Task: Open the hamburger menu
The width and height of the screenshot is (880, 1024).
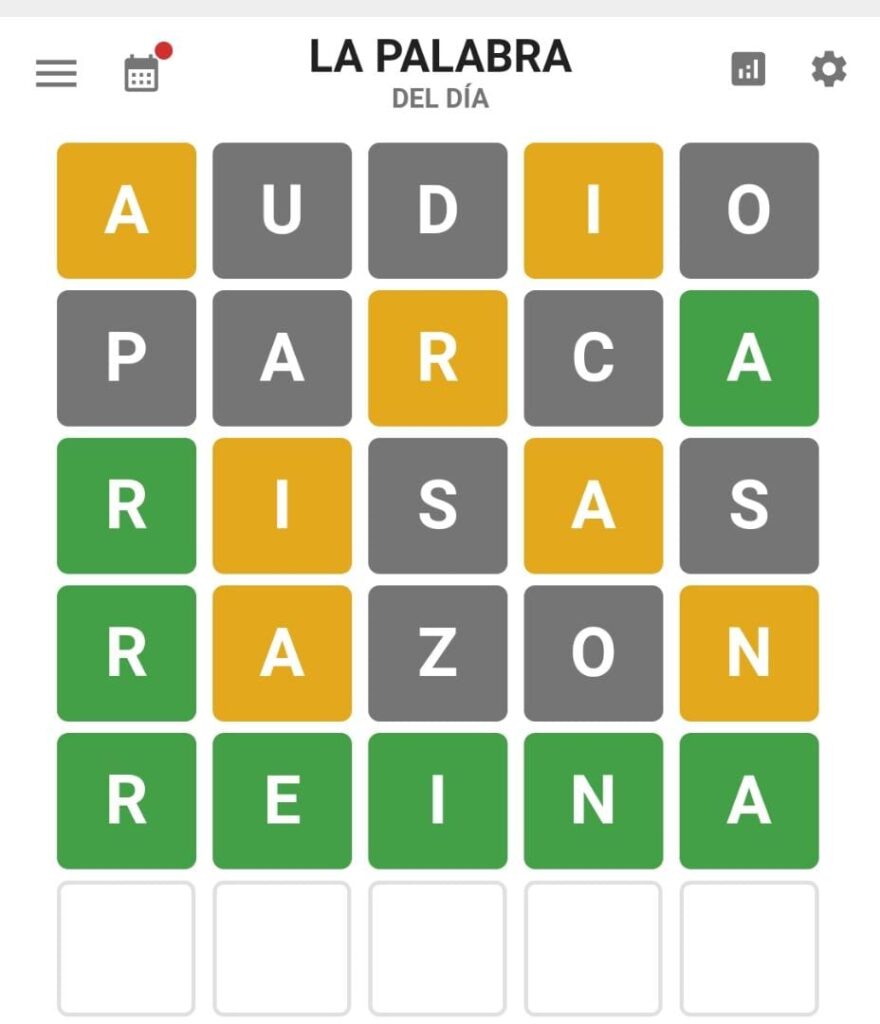Action: point(56,73)
